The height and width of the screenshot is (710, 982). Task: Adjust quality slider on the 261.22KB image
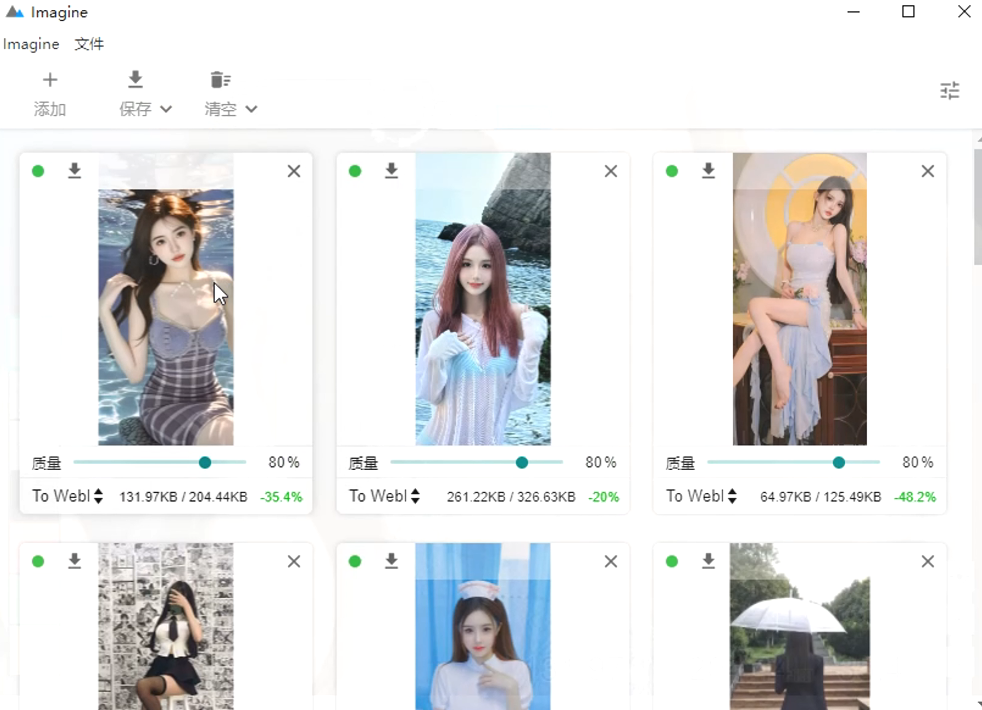point(522,462)
